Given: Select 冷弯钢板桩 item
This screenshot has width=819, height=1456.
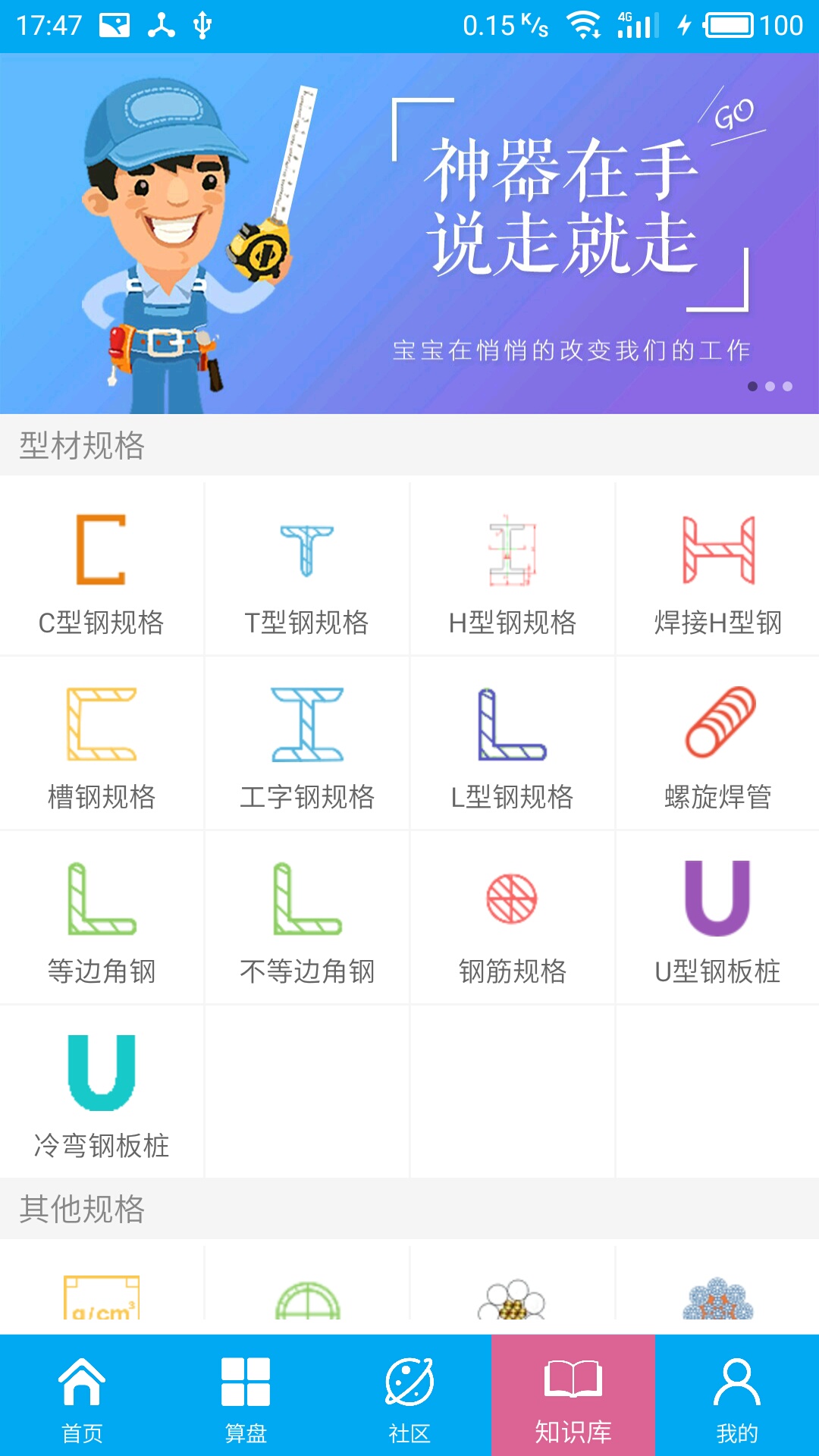Looking at the screenshot, I should pos(102,1094).
